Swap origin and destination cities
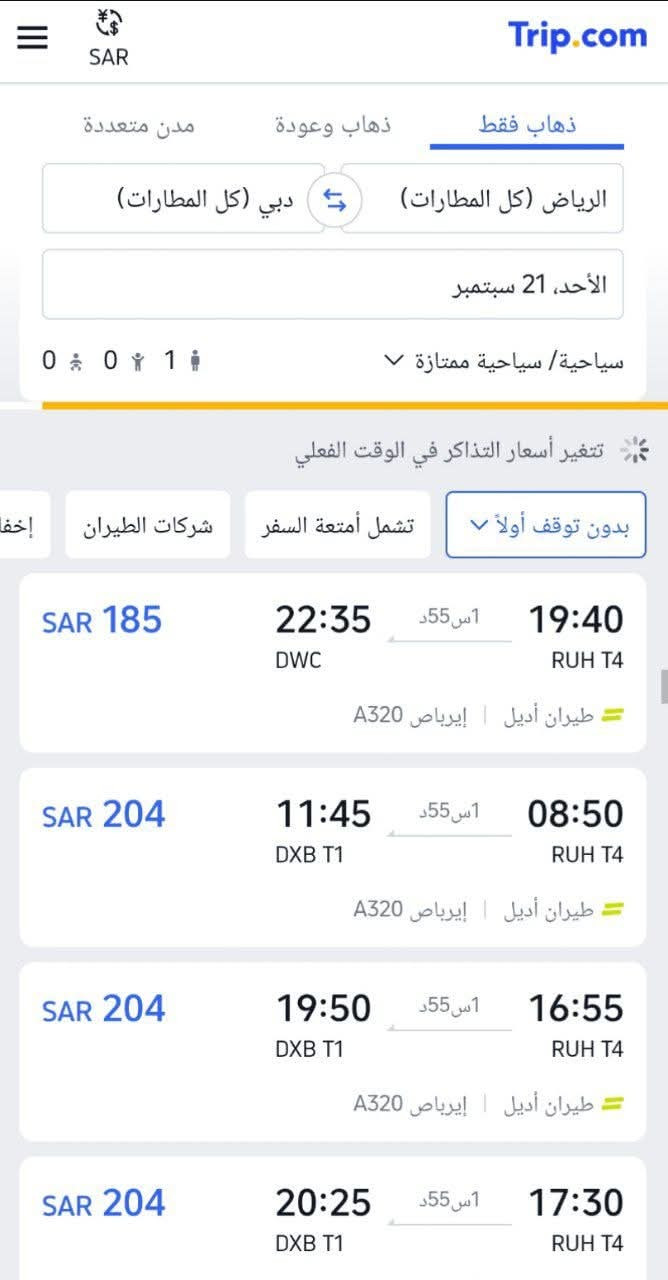Screen dimensions: 668x1280 333,200
